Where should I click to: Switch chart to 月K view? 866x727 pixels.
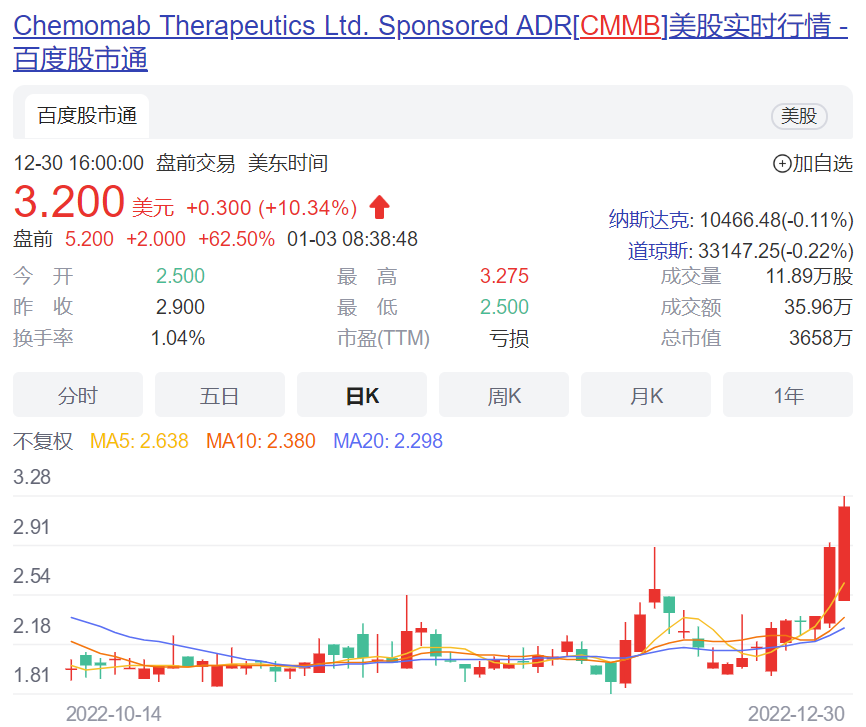tap(646, 395)
